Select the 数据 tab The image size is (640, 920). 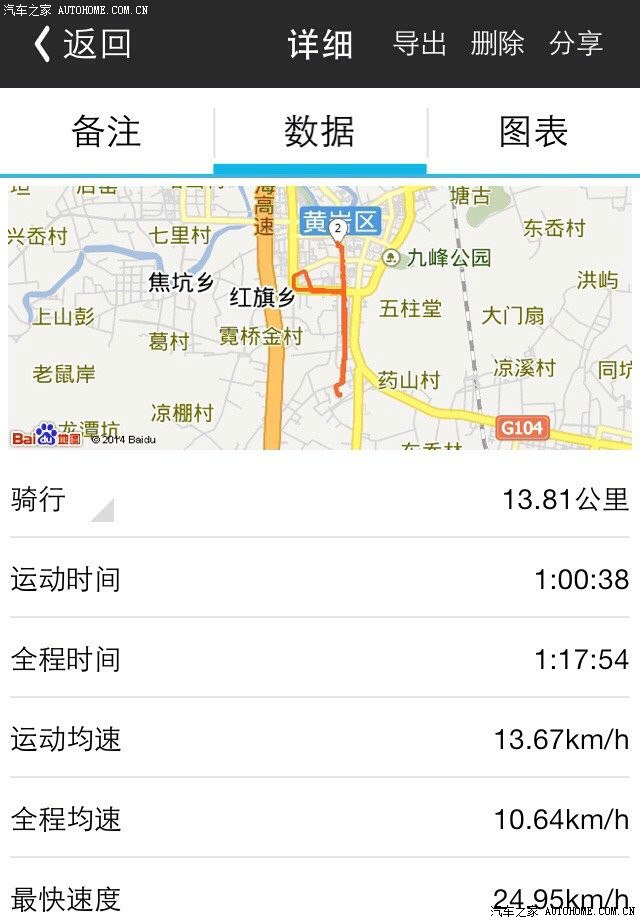click(x=320, y=132)
